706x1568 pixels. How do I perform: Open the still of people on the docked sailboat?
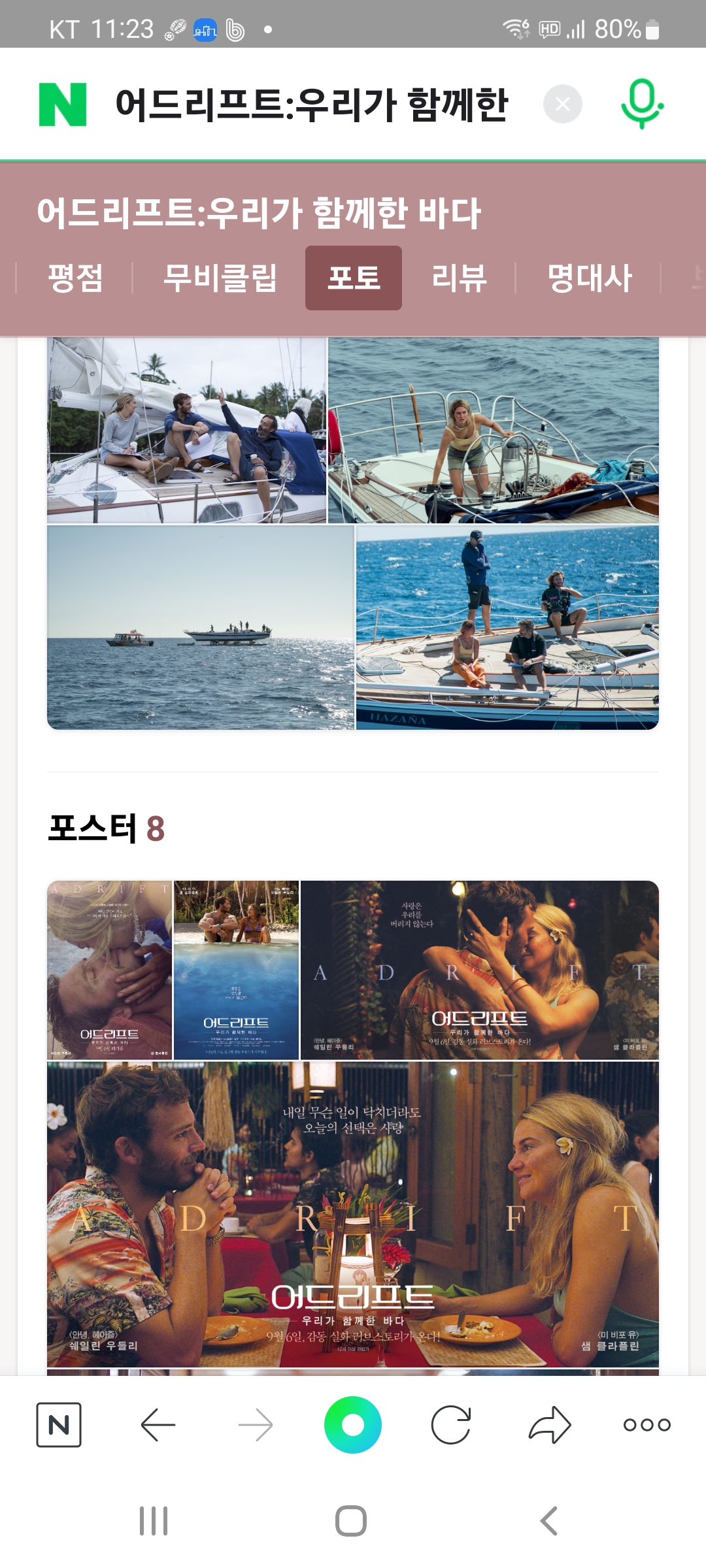coord(186,431)
